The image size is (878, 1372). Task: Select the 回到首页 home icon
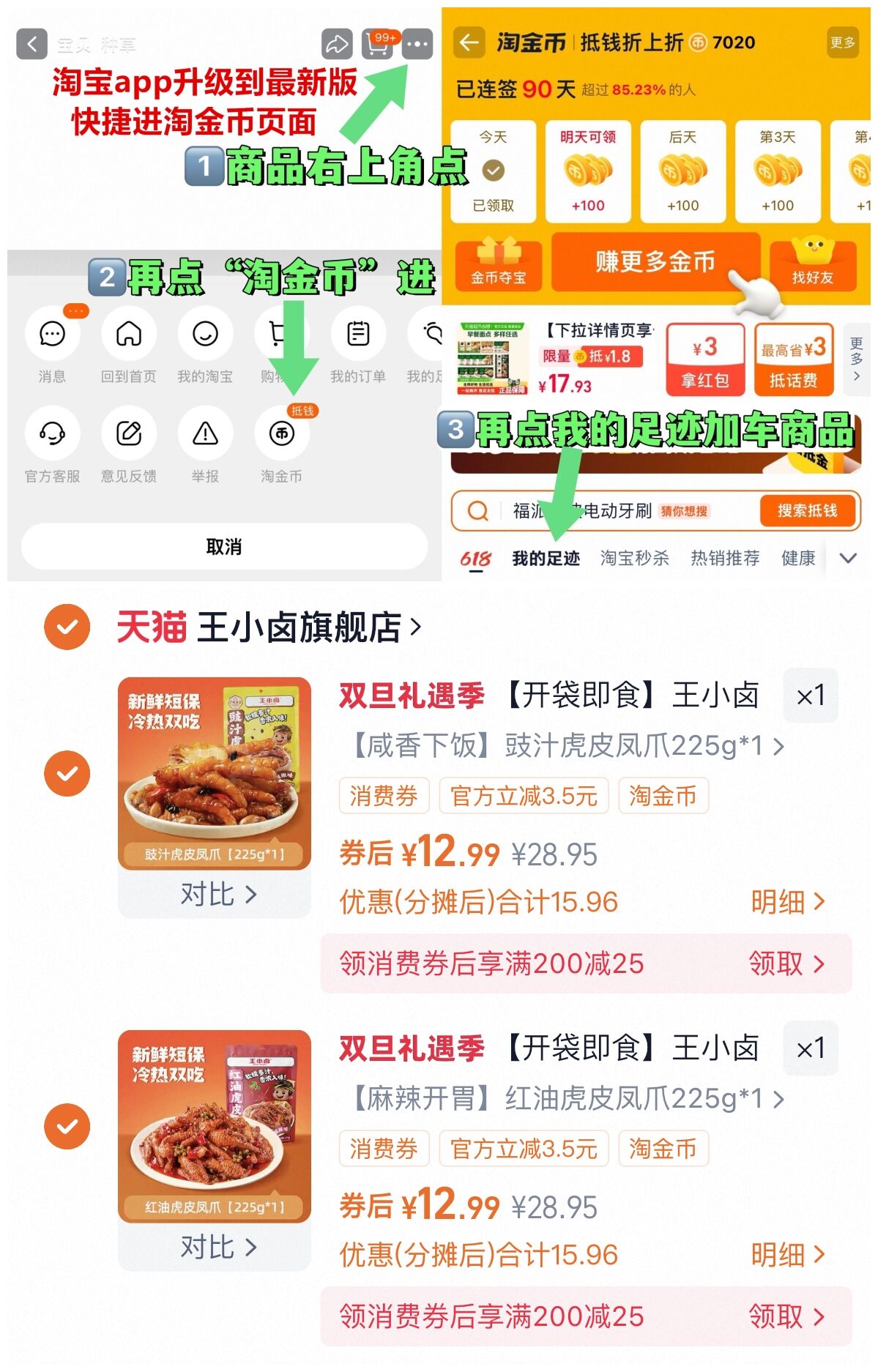click(x=130, y=334)
